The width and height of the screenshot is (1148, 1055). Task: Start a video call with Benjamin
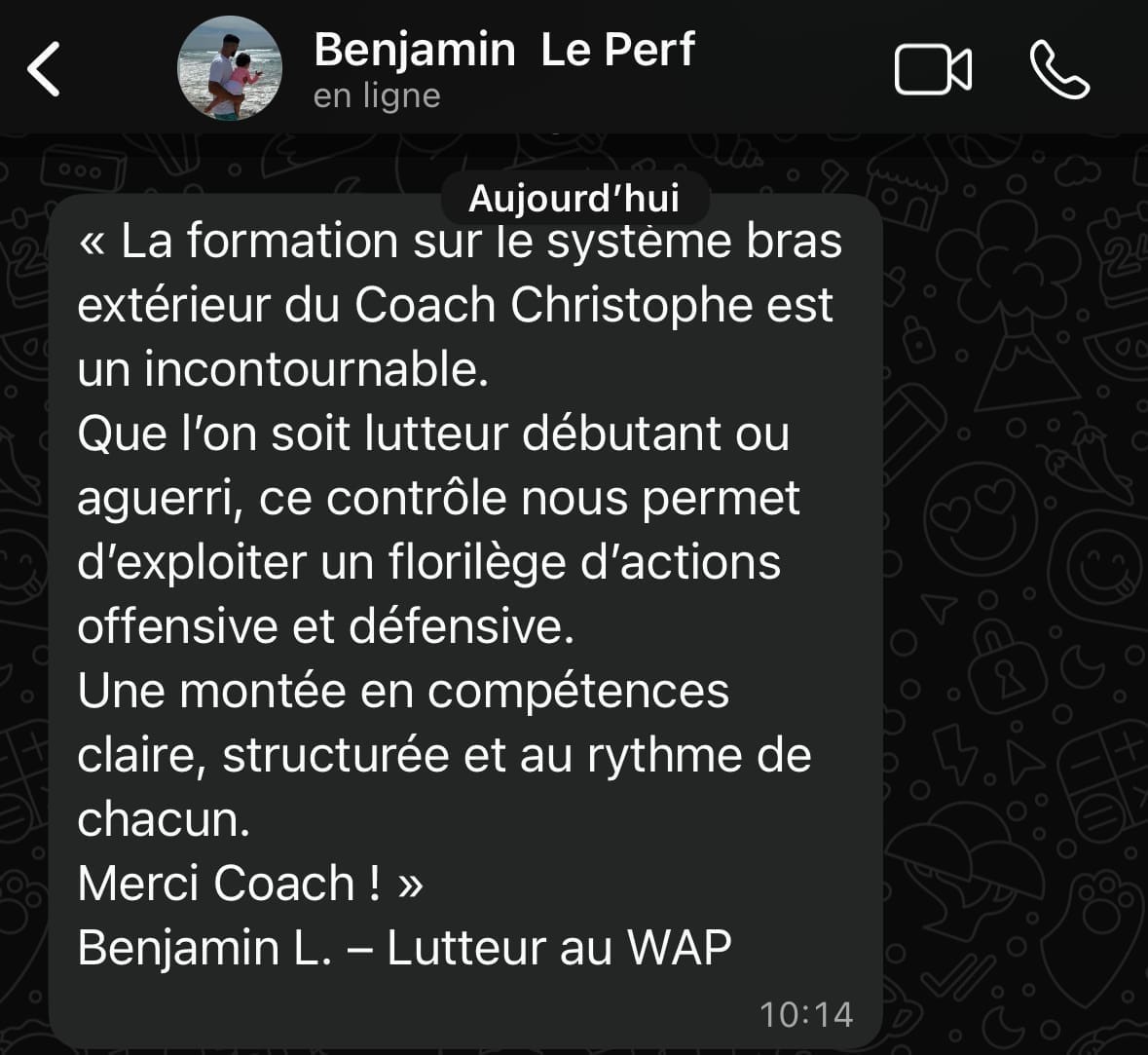click(932, 70)
